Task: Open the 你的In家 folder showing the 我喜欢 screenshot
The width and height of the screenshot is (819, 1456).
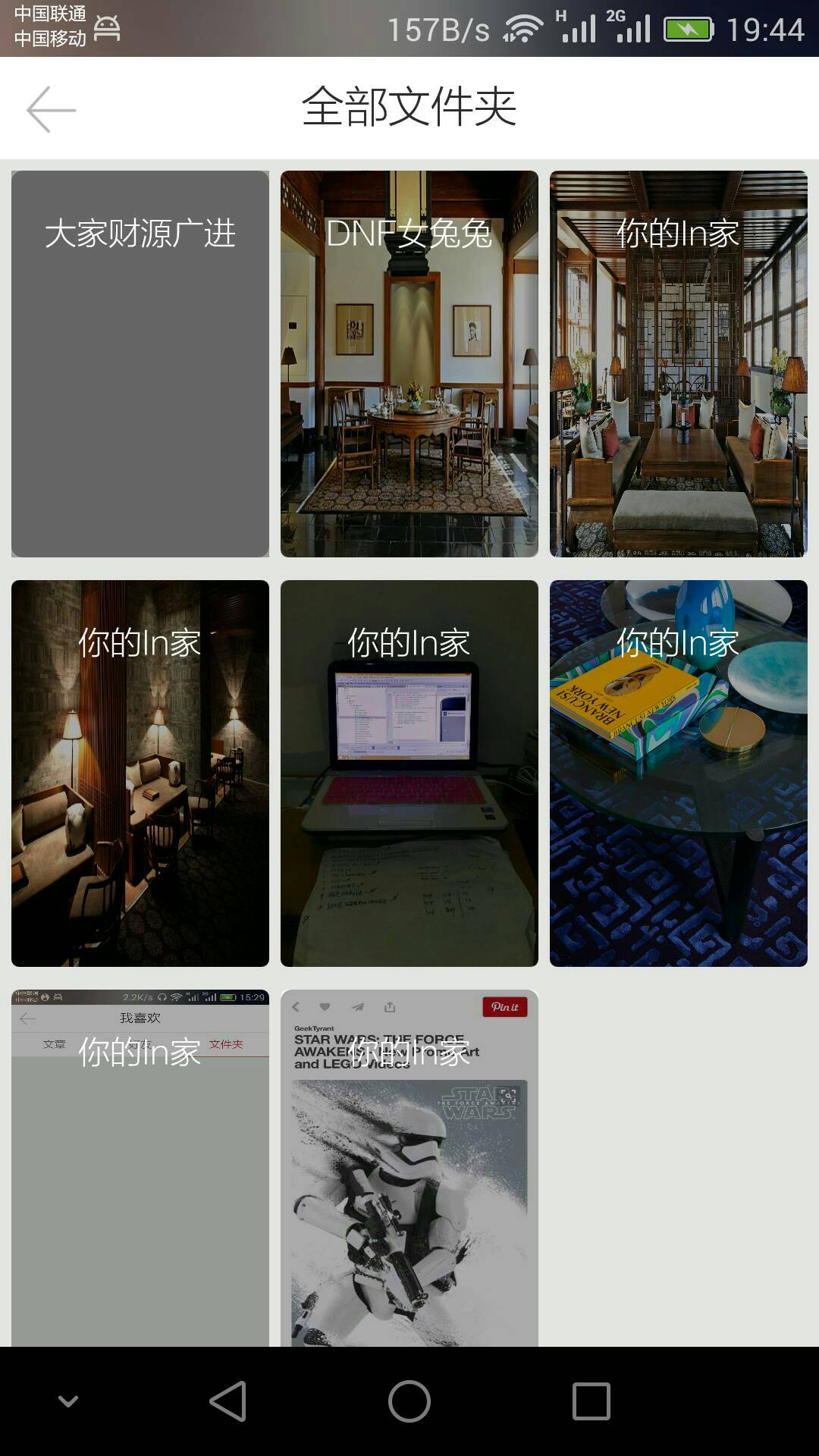Action: coord(140,1168)
